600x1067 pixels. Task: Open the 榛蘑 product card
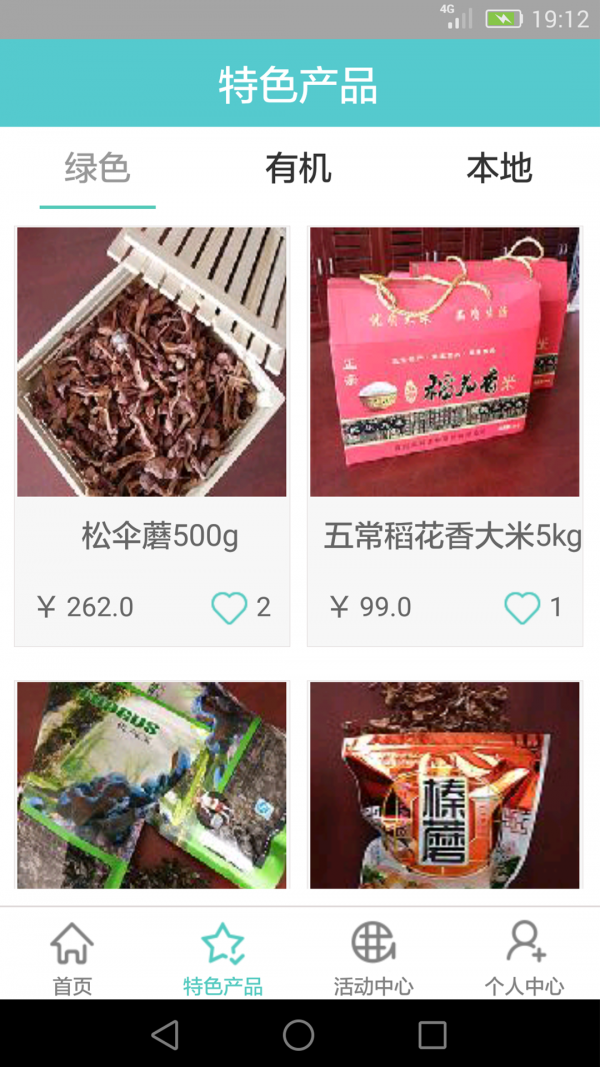point(445,785)
